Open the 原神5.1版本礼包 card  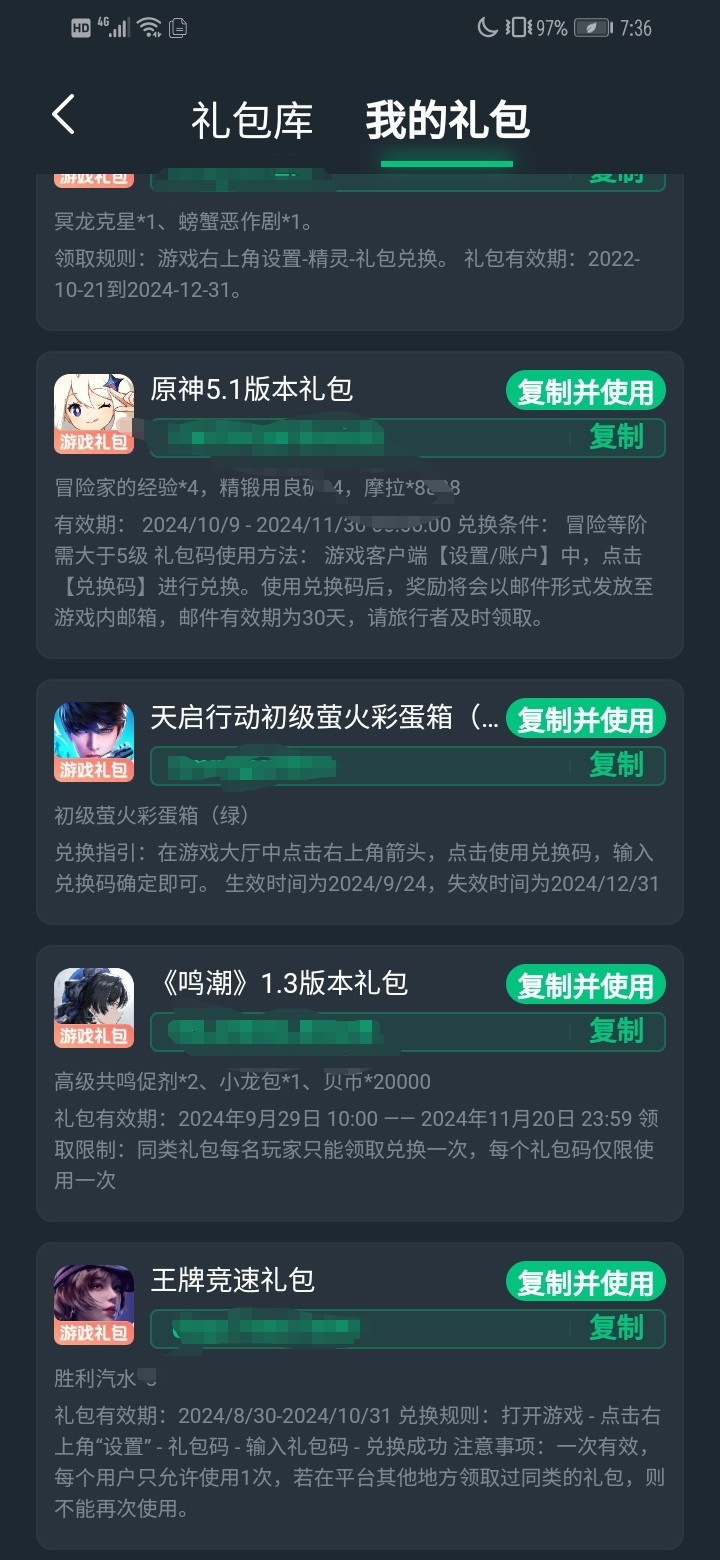click(x=360, y=505)
